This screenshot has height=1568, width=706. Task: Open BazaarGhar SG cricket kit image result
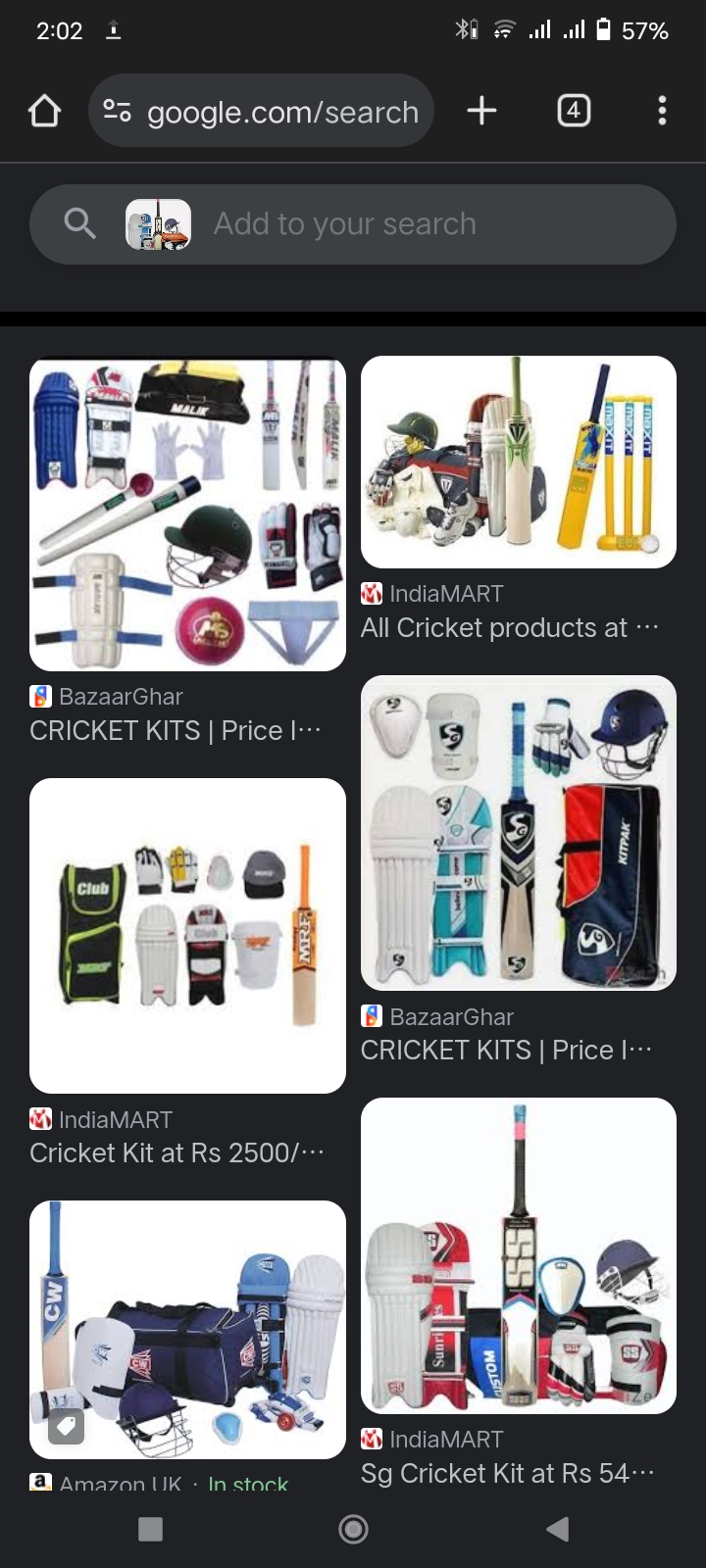point(519,833)
